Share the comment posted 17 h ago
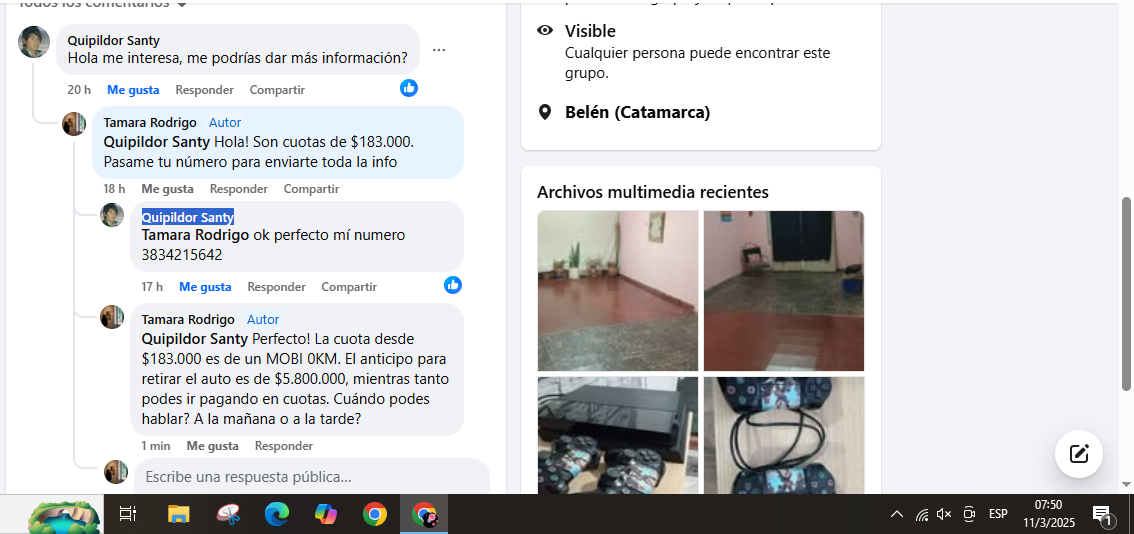This screenshot has width=1134, height=534. pos(349,287)
